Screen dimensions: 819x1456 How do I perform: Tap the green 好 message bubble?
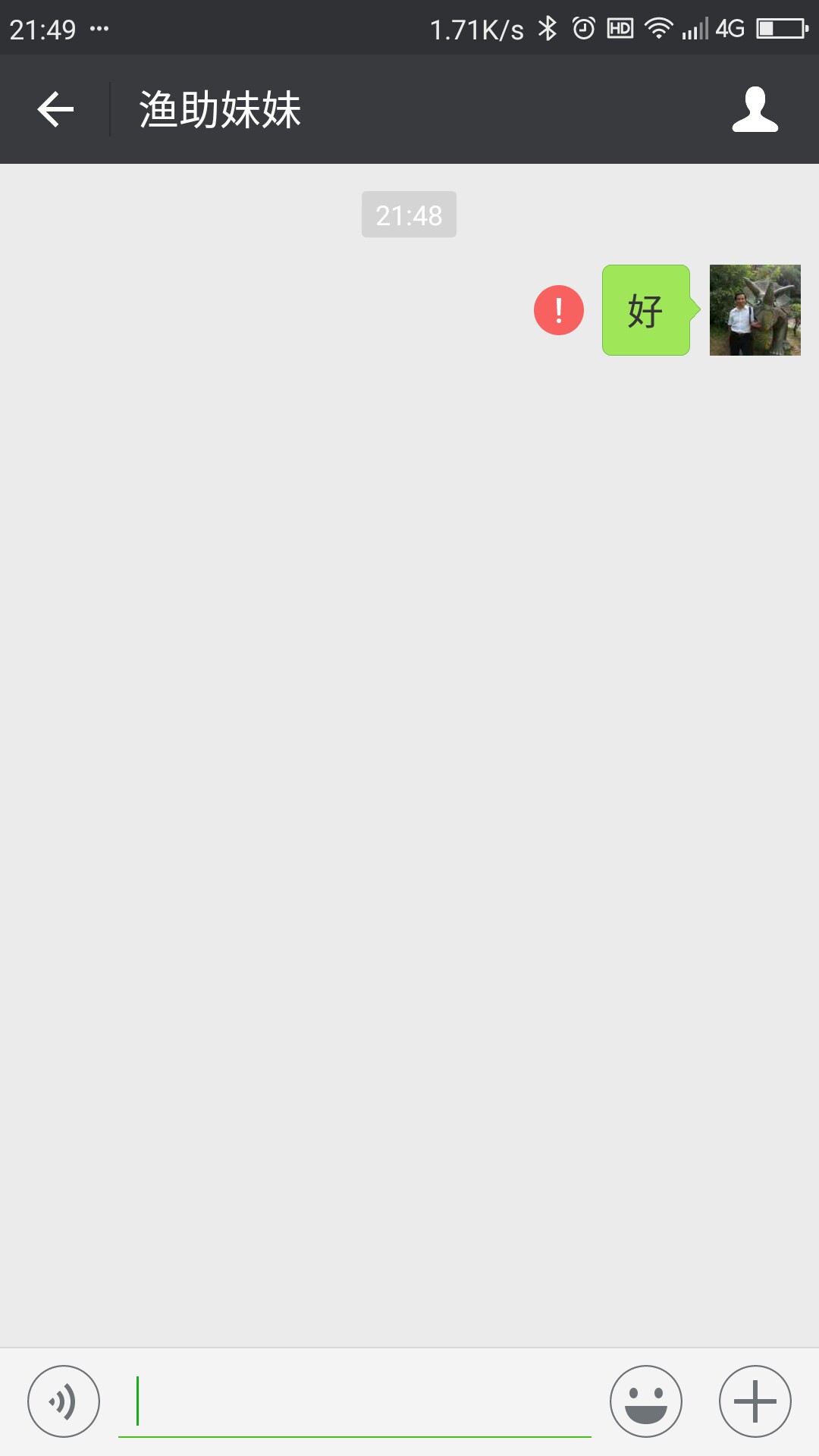(x=646, y=310)
